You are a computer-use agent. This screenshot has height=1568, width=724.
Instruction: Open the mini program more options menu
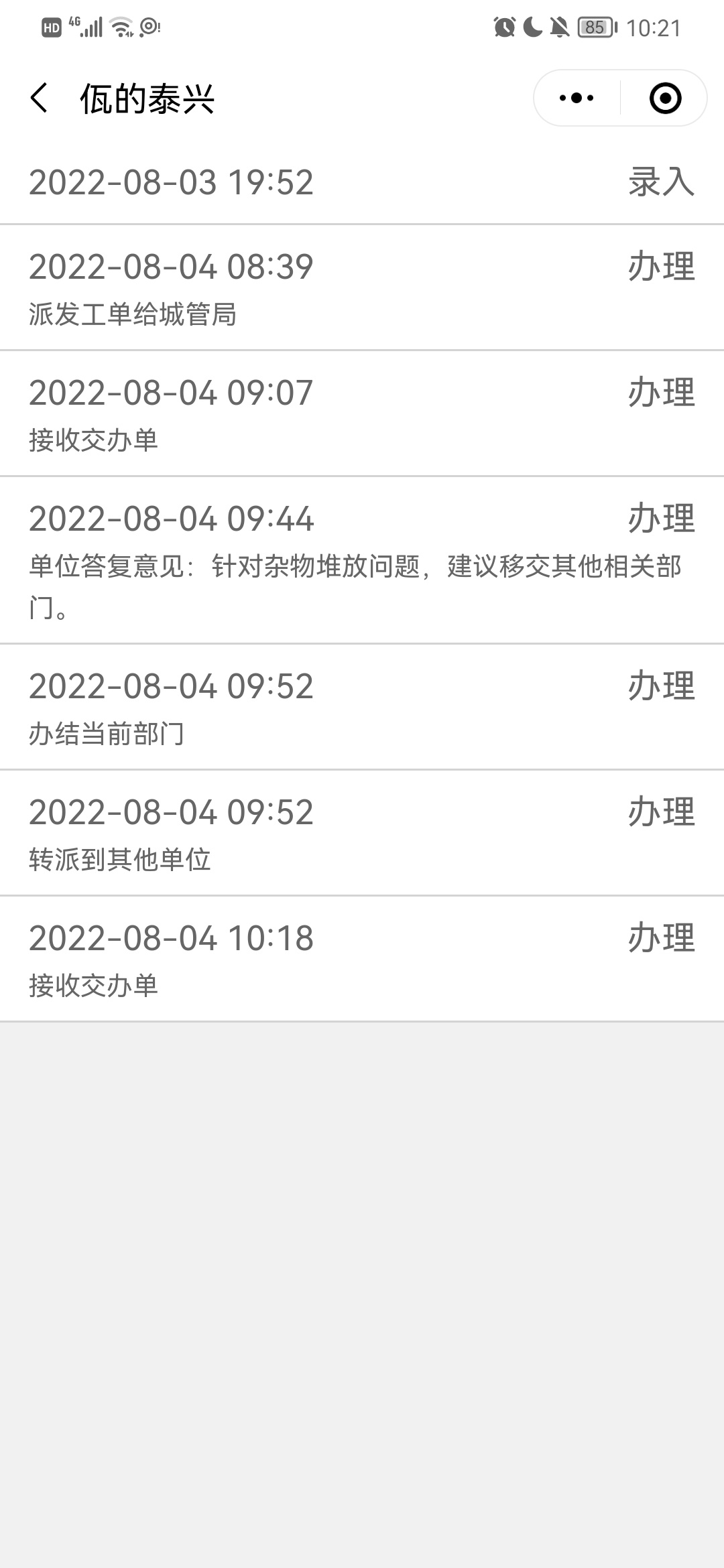click(x=577, y=99)
